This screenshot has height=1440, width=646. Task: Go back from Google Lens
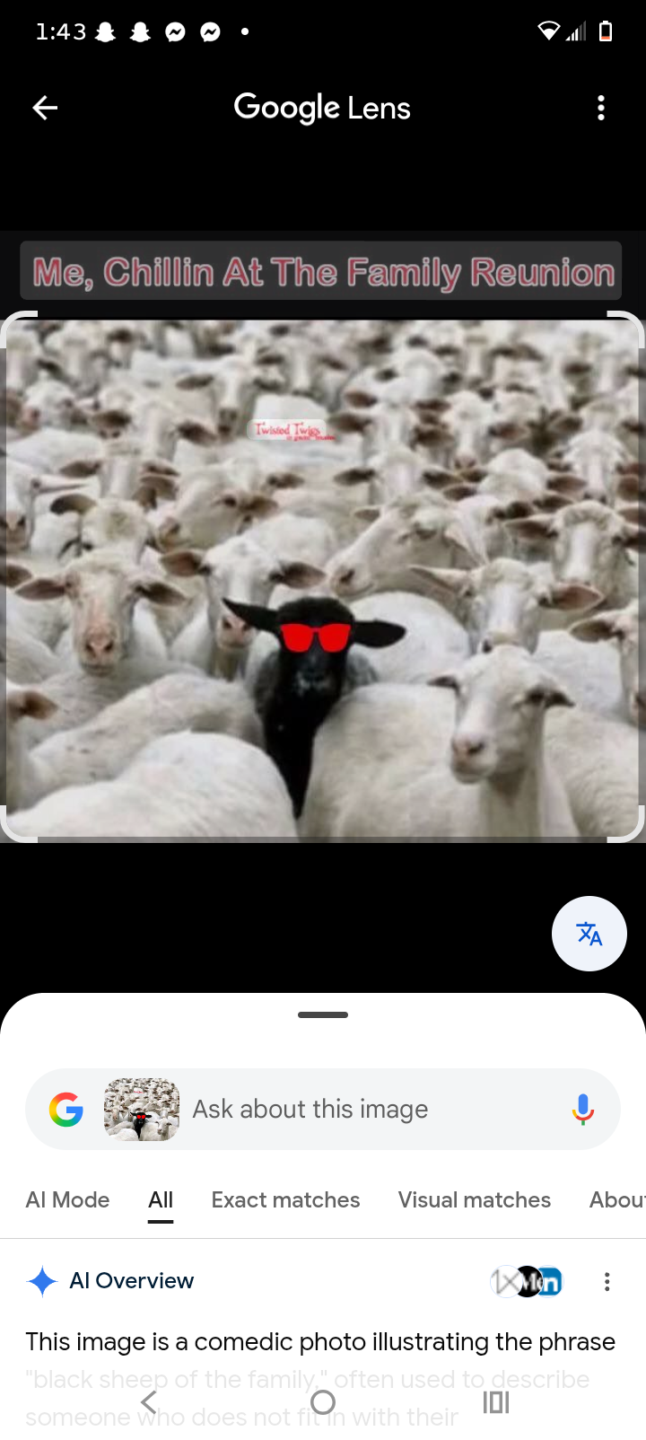coord(45,108)
